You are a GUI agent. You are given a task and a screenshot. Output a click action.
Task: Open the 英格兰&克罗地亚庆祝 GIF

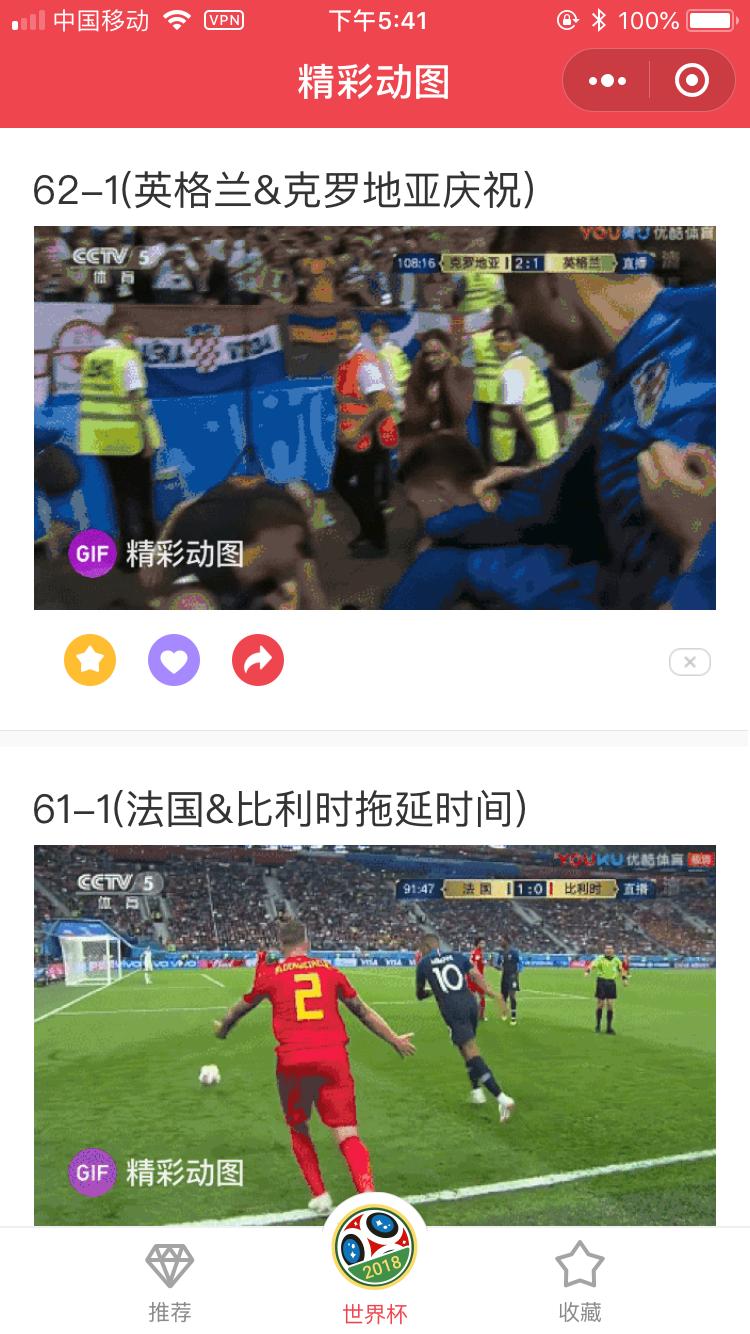pos(375,418)
